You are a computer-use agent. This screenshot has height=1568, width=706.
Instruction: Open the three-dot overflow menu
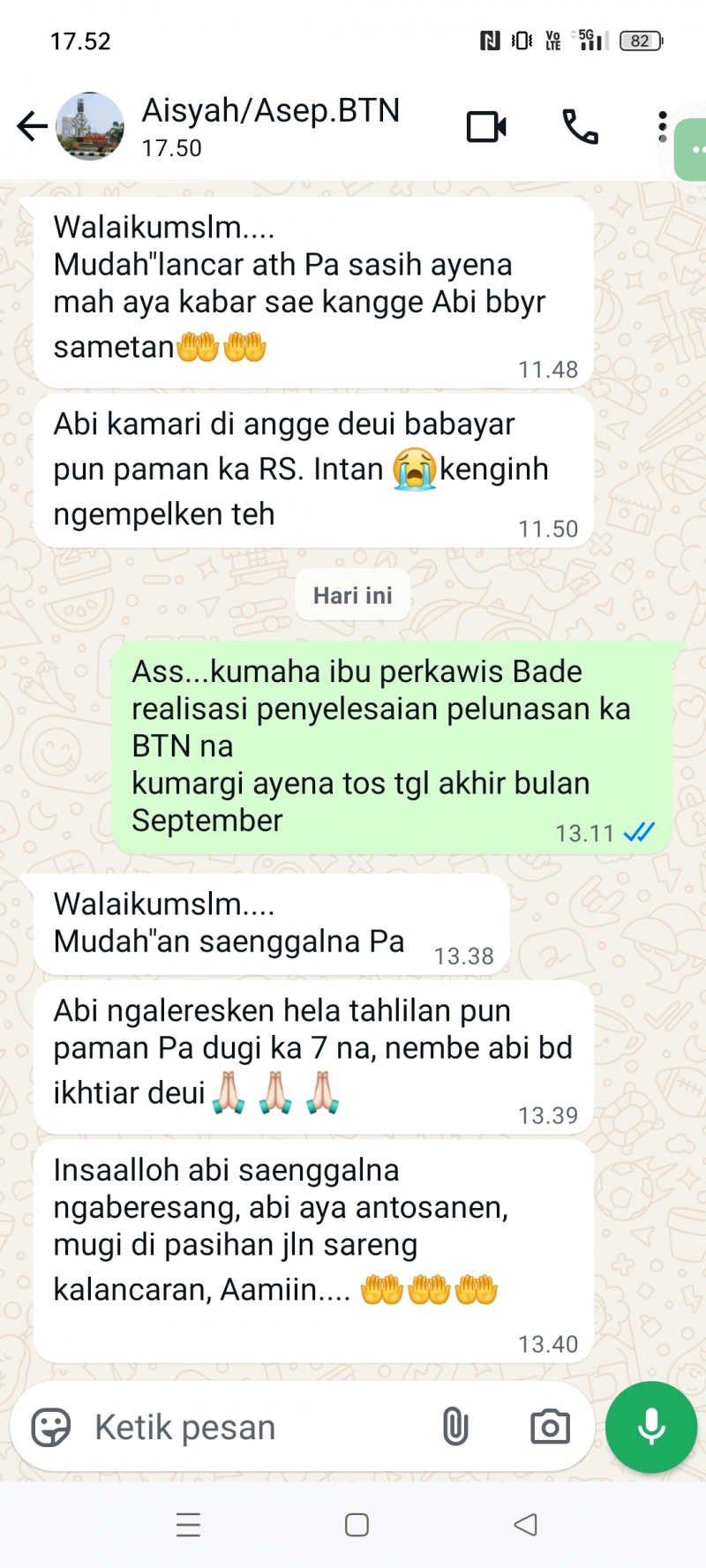click(662, 127)
